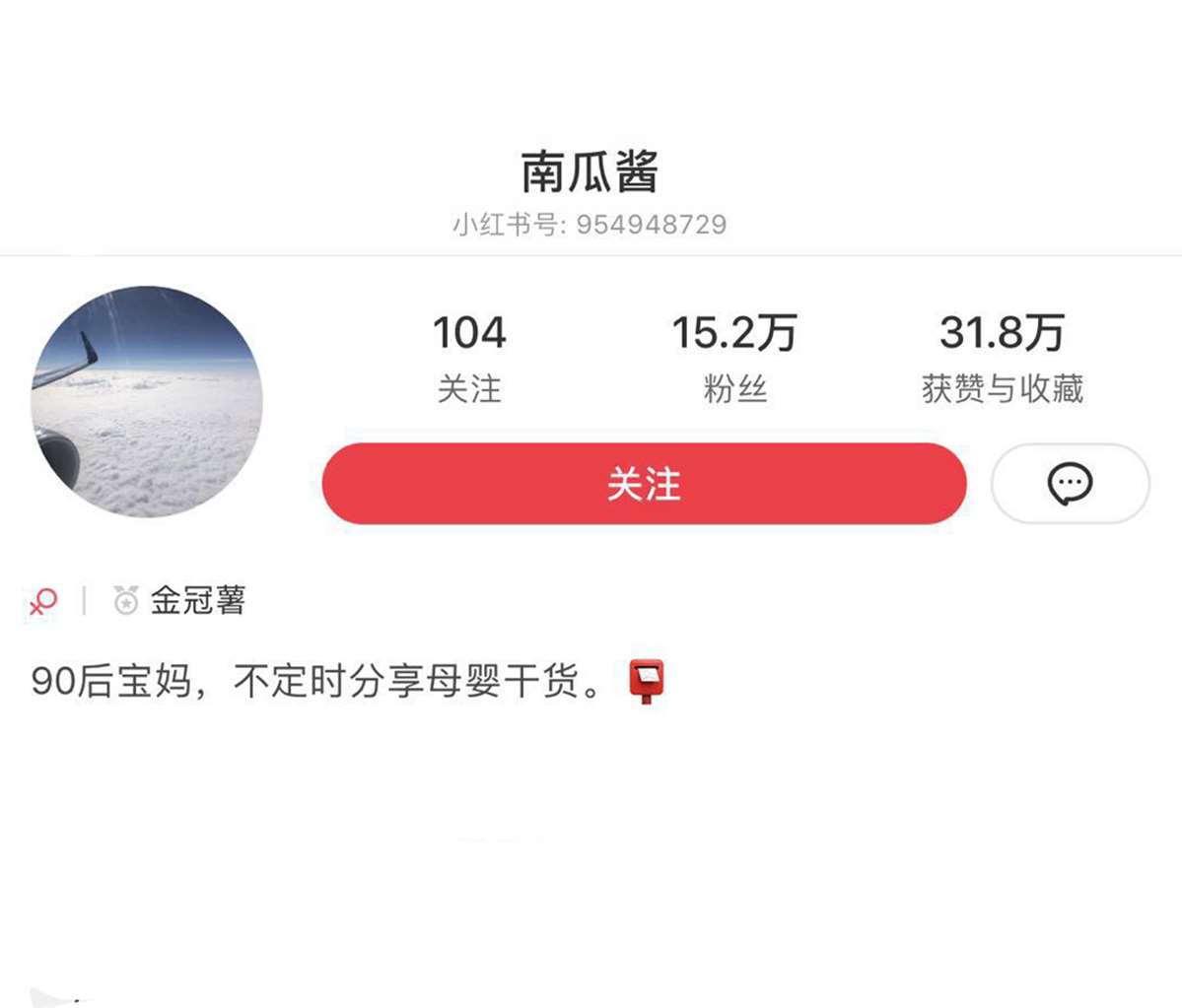Open a private message chat with 南瓜酱
The width and height of the screenshot is (1182, 1008).
1070,484
